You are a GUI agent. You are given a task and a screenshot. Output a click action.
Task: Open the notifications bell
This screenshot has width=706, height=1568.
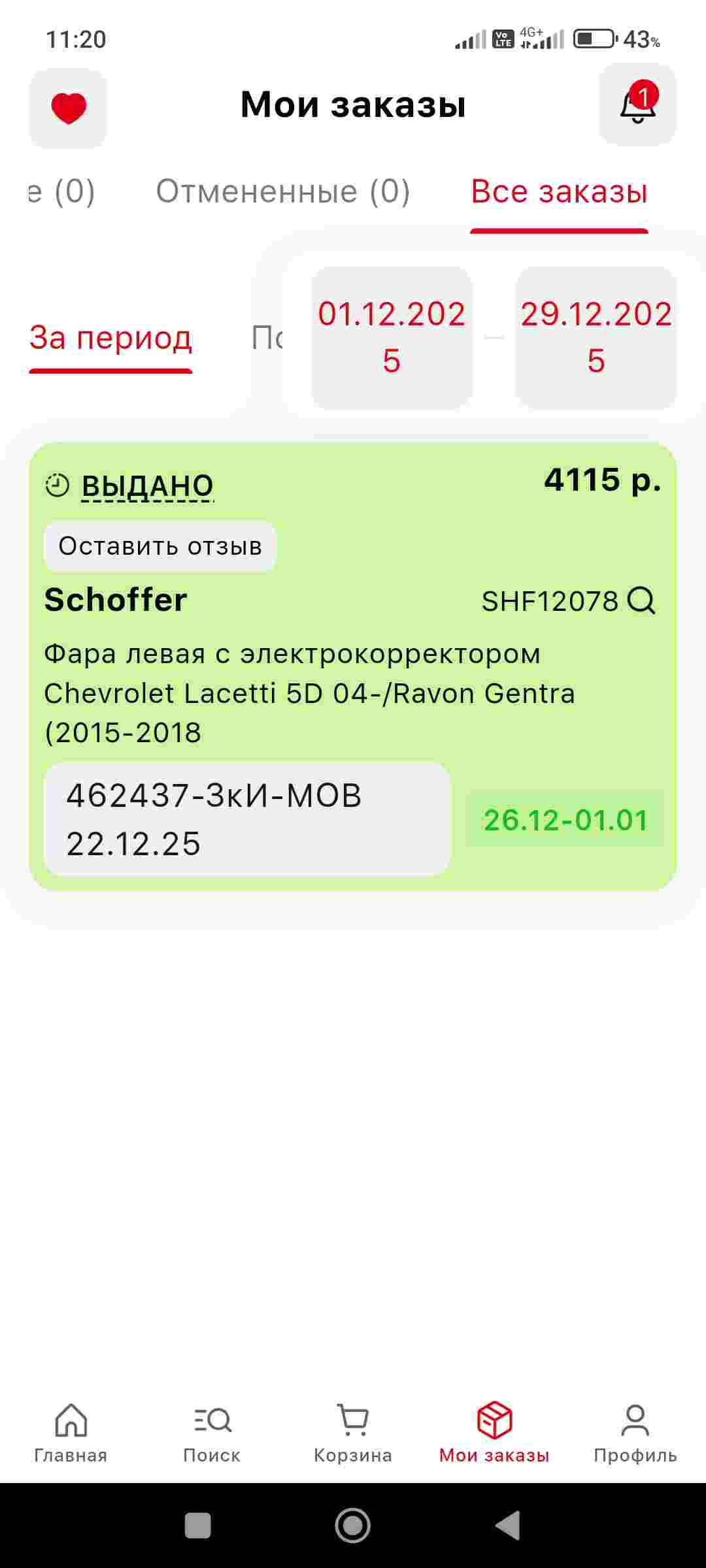637,105
